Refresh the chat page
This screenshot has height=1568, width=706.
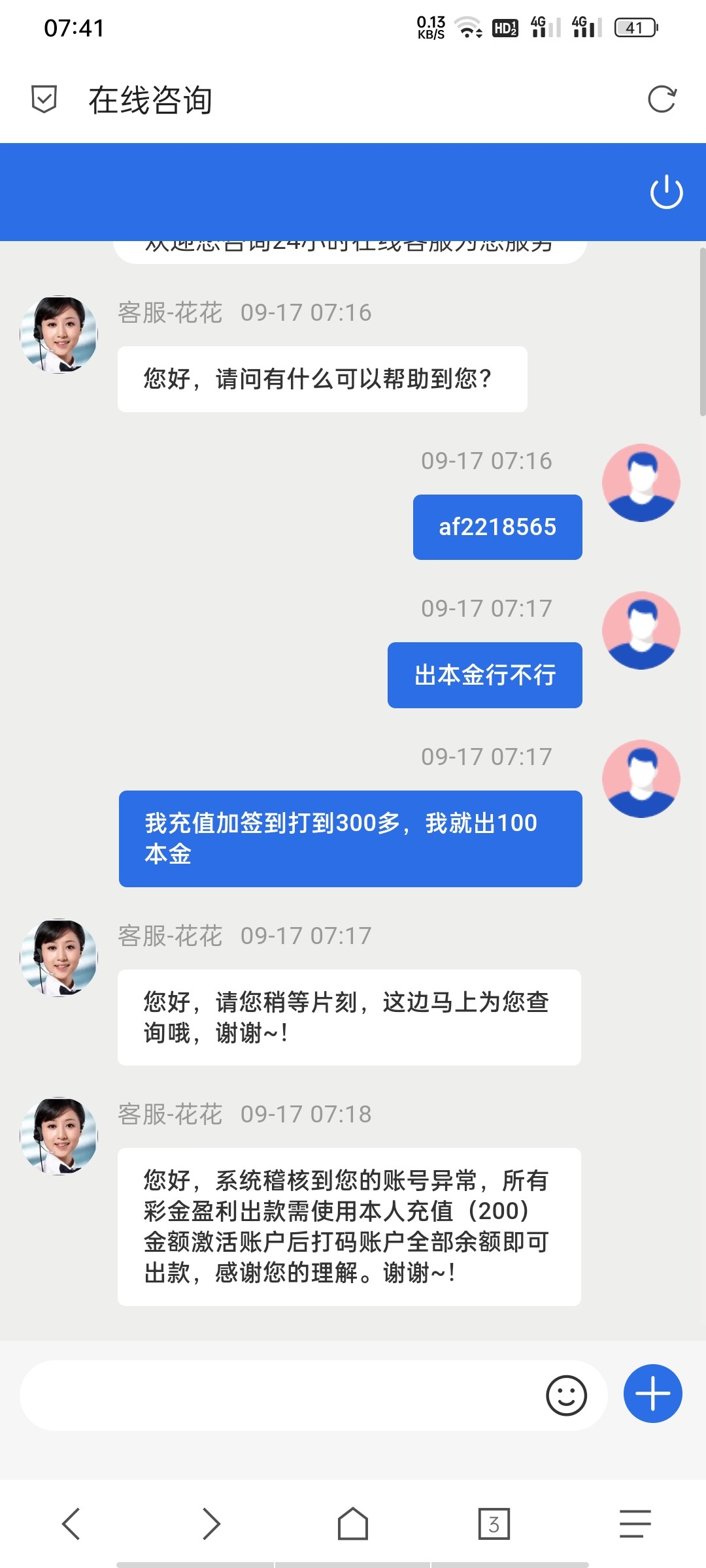click(x=663, y=99)
